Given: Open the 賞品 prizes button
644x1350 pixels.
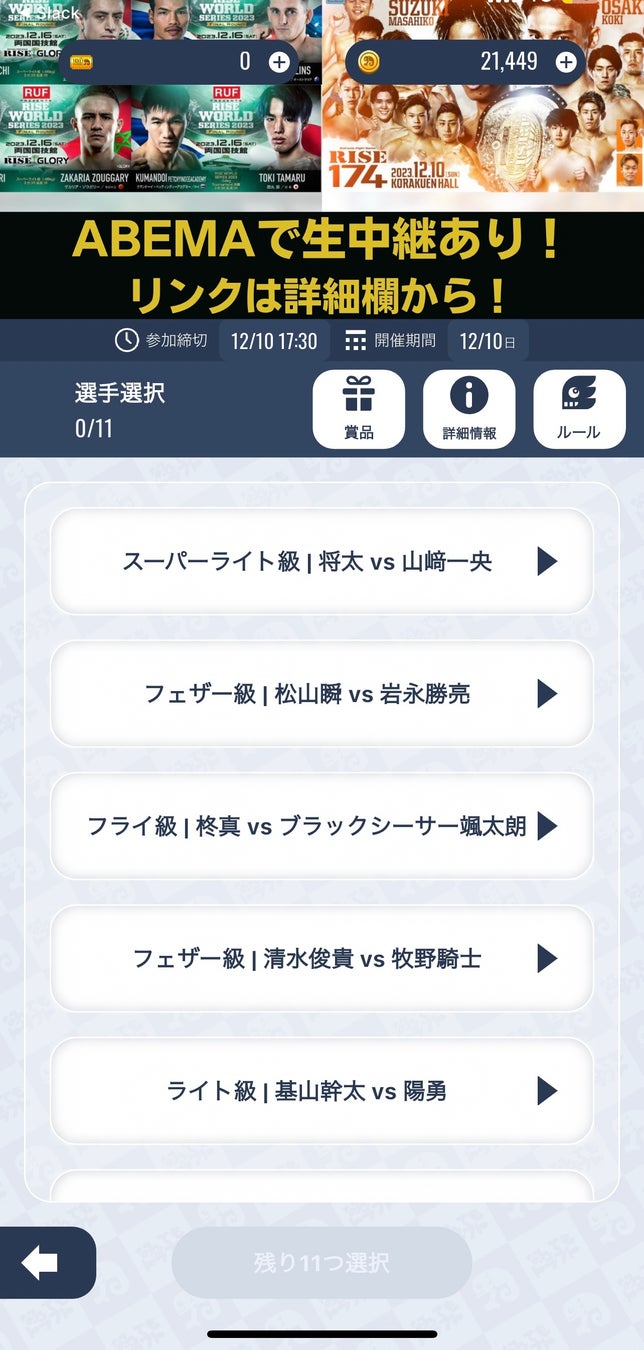Looking at the screenshot, I should click(358, 409).
